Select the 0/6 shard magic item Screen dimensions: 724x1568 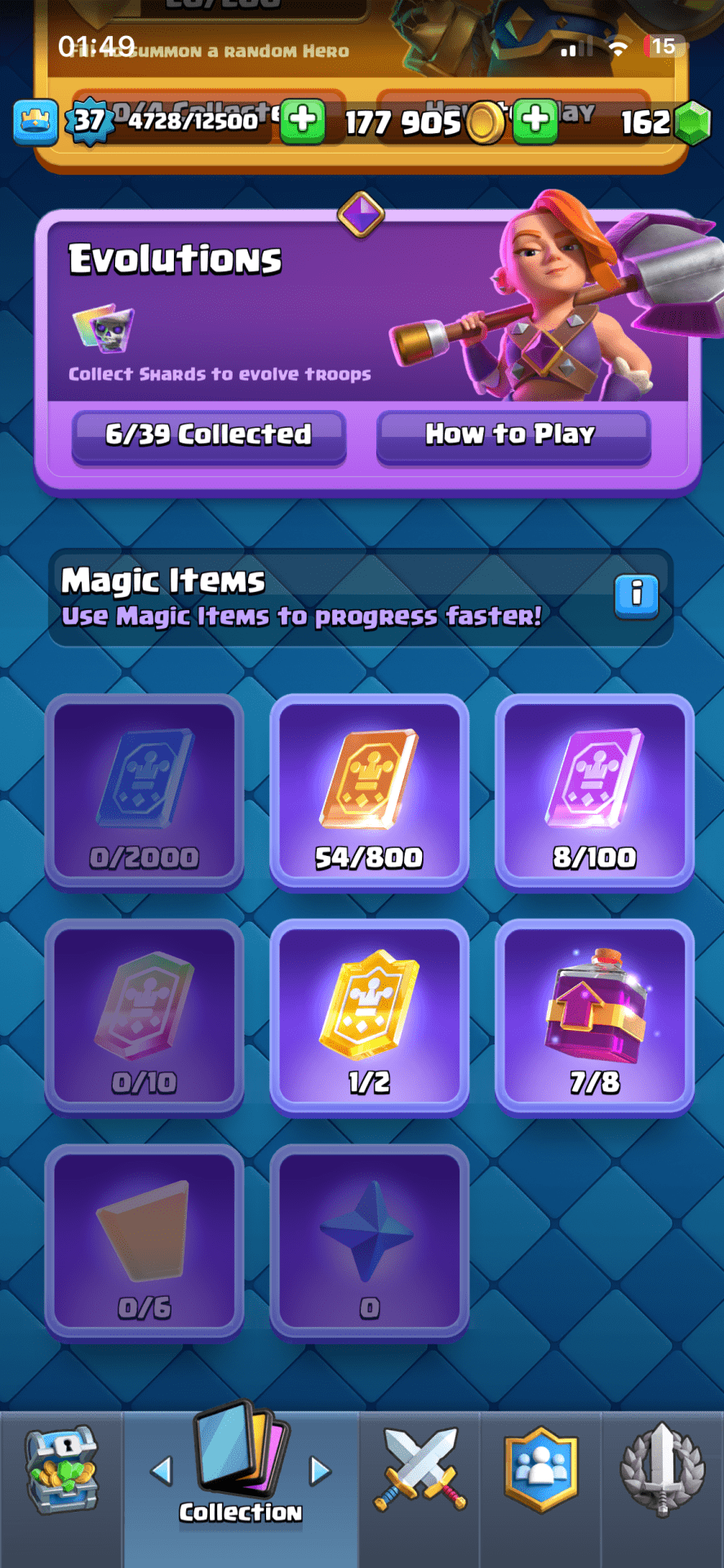(144, 1242)
